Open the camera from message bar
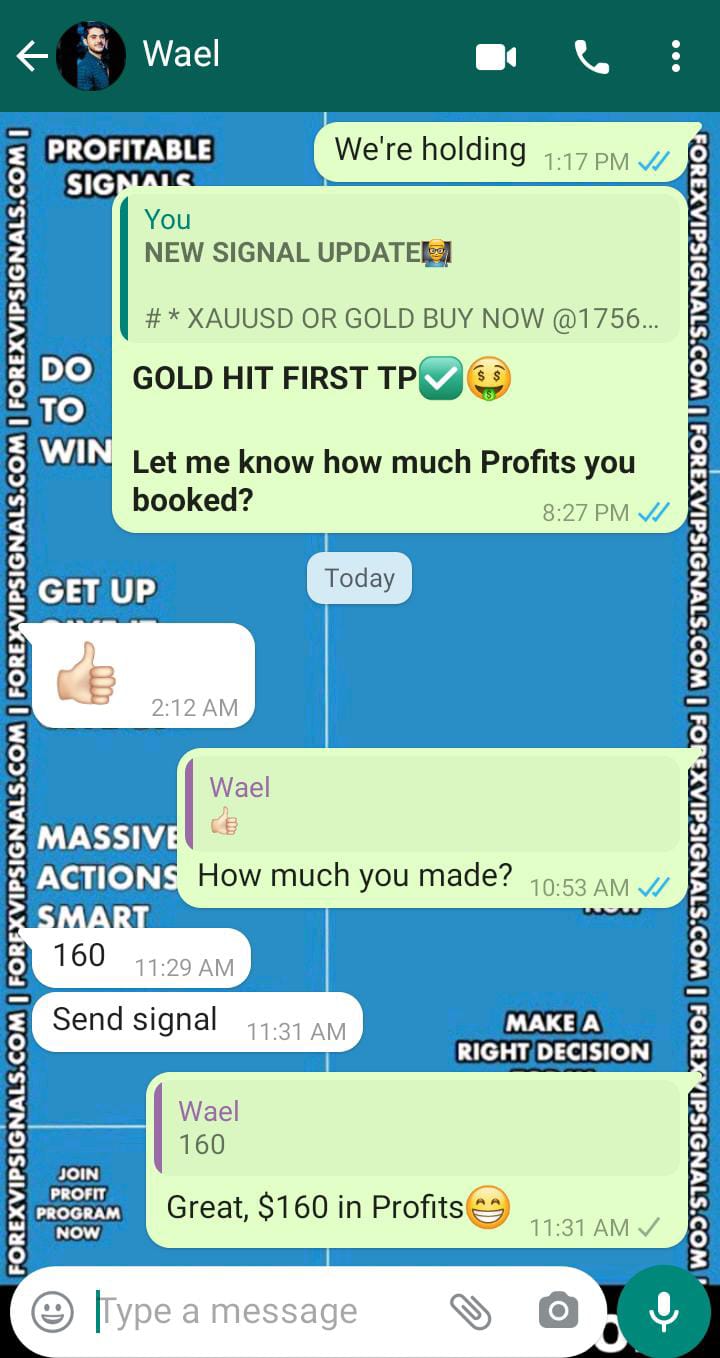The width and height of the screenshot is (720, 1358). (x=557, y=1311)
